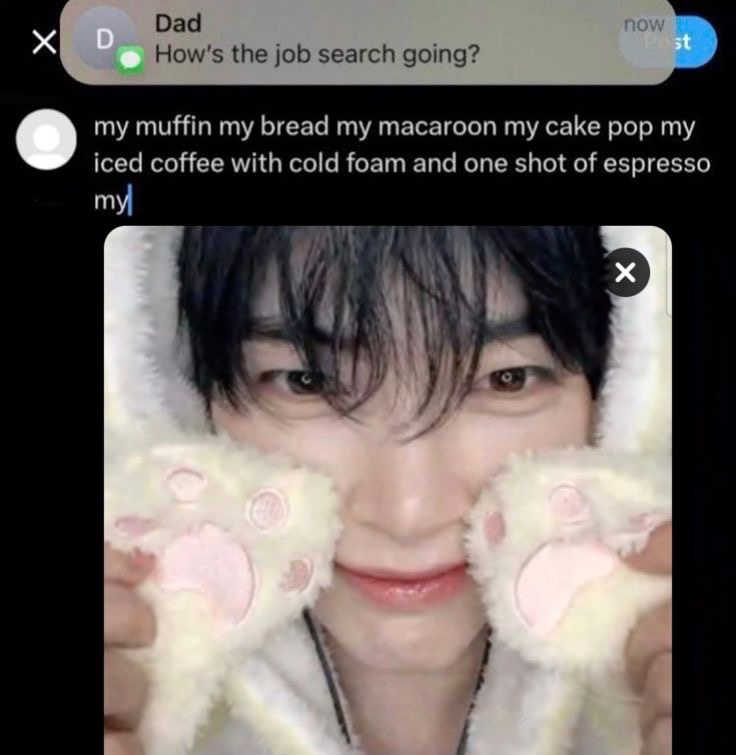
Task: Open the attached photo preview
Action: (x=387, y=490)
